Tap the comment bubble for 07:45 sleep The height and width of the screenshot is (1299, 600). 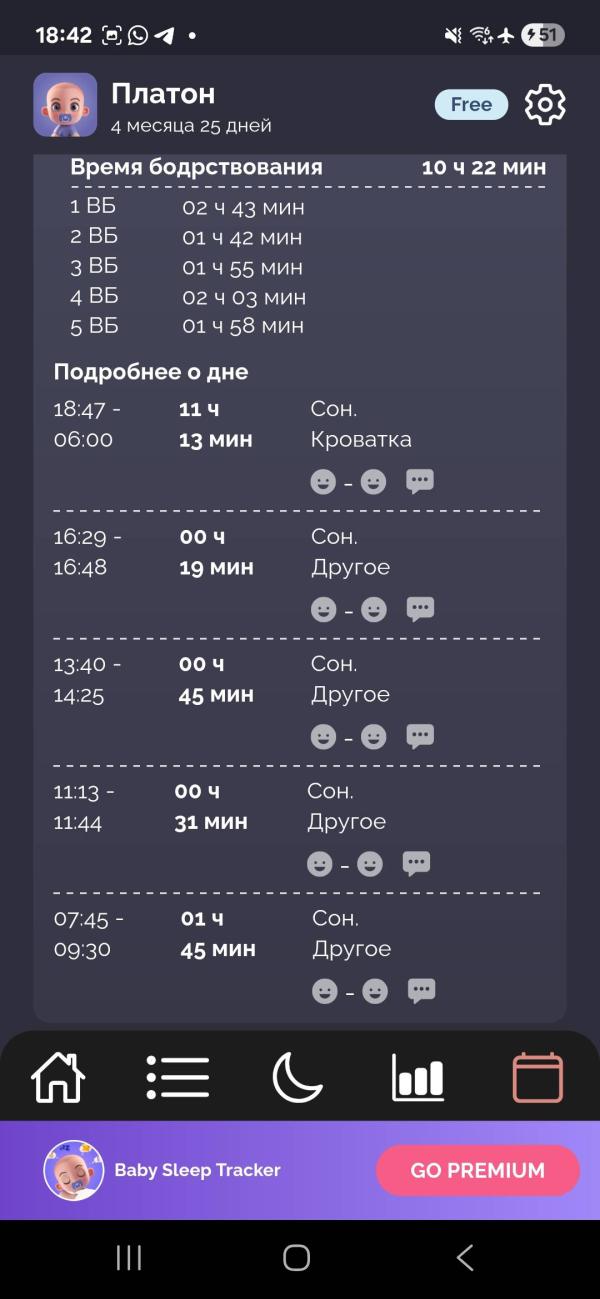click(x=422, y=991)
